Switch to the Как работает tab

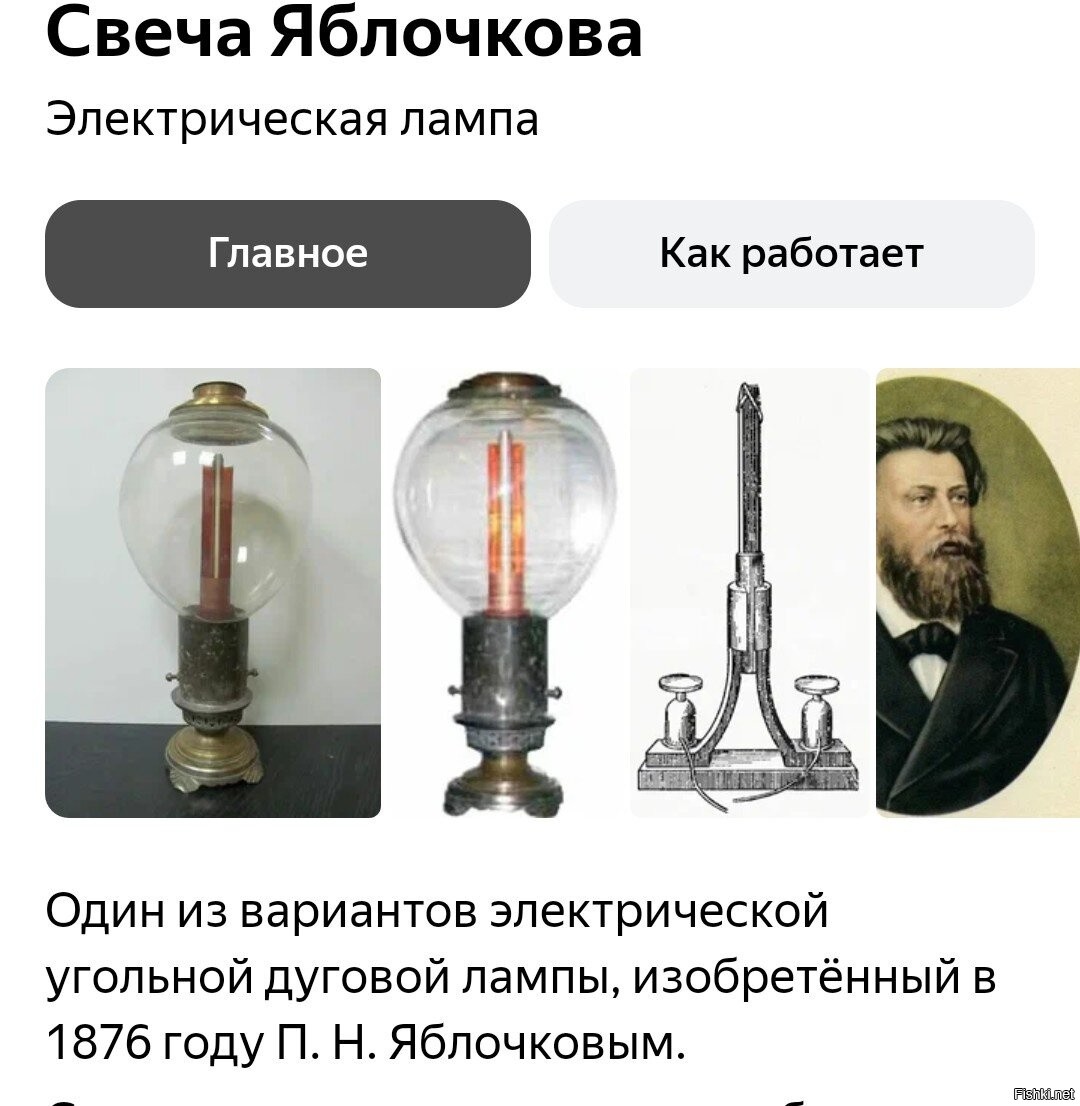click(x=791, y=254)
